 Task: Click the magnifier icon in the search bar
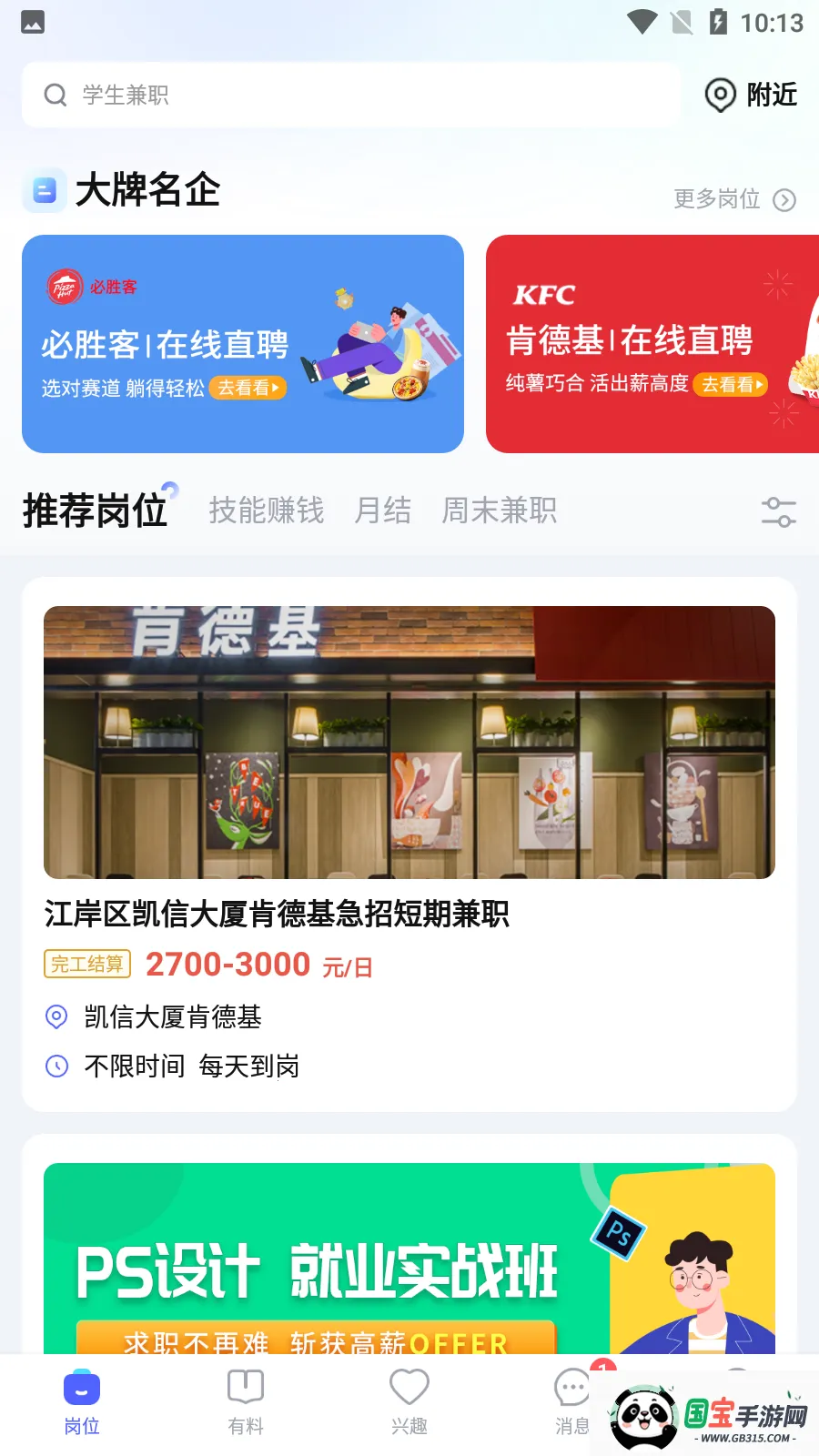55,95
